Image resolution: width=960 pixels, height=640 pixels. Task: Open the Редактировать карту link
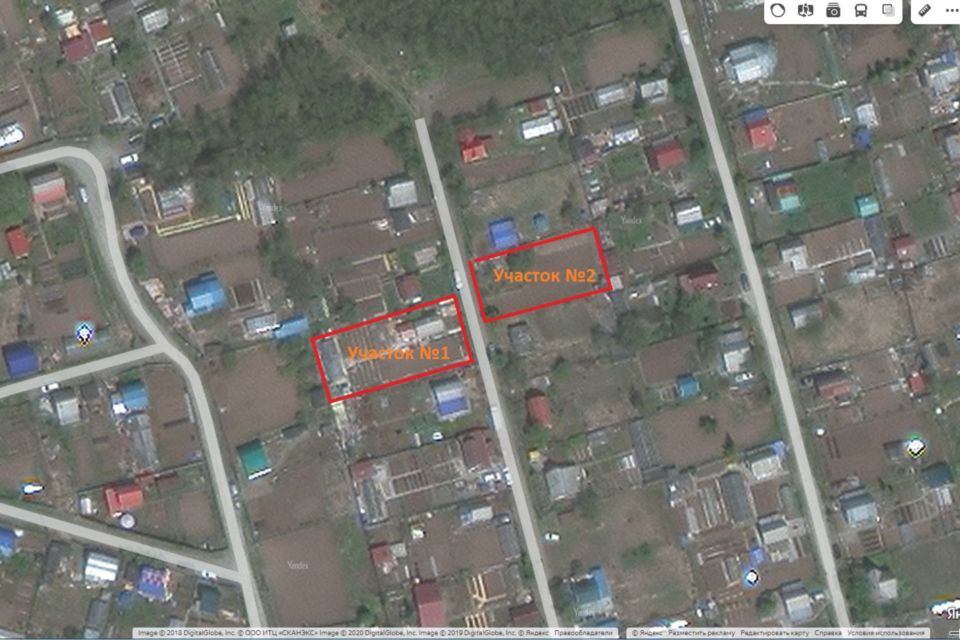click(774, 633)
